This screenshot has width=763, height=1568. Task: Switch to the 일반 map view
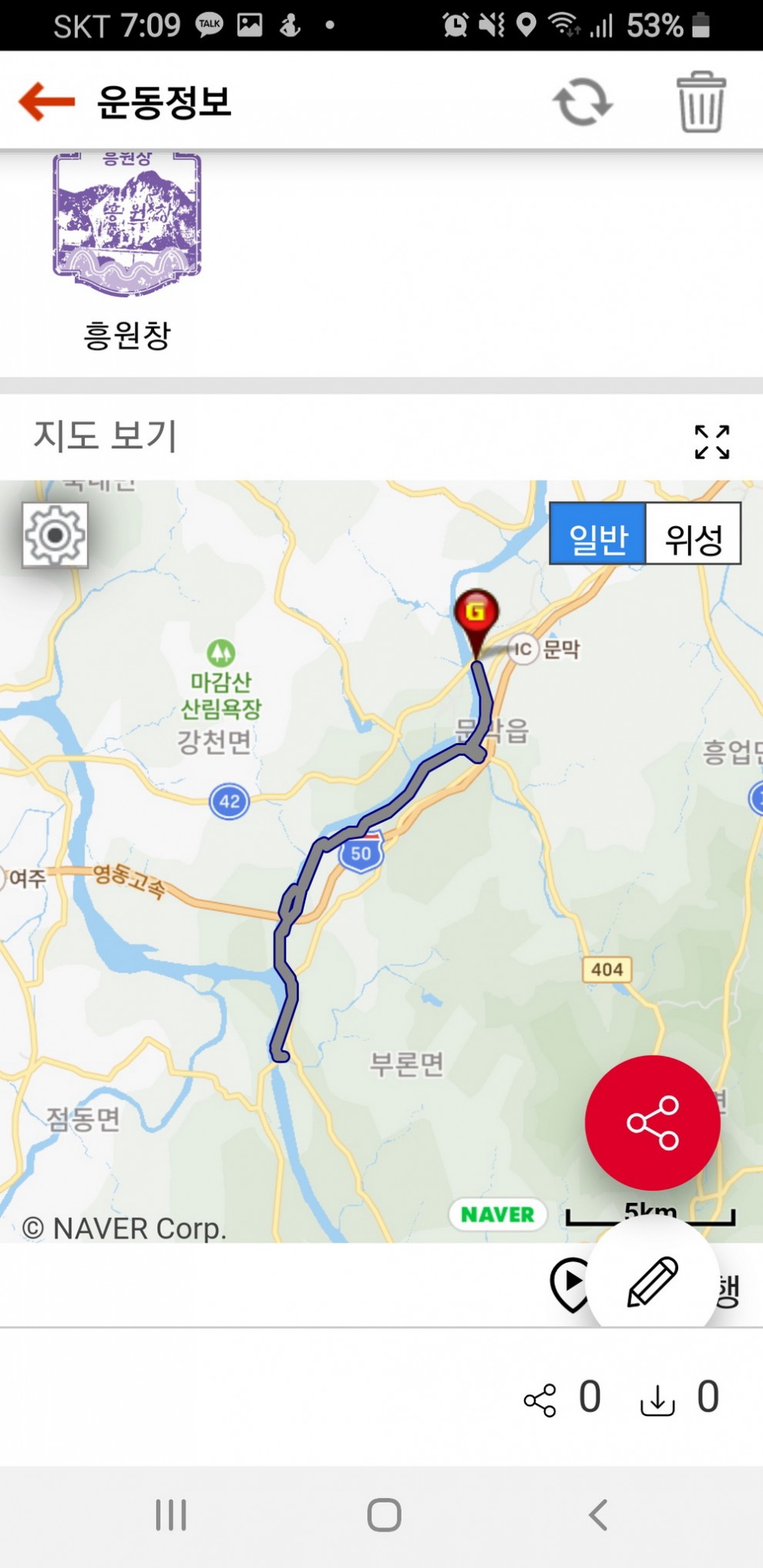(598, 535)
